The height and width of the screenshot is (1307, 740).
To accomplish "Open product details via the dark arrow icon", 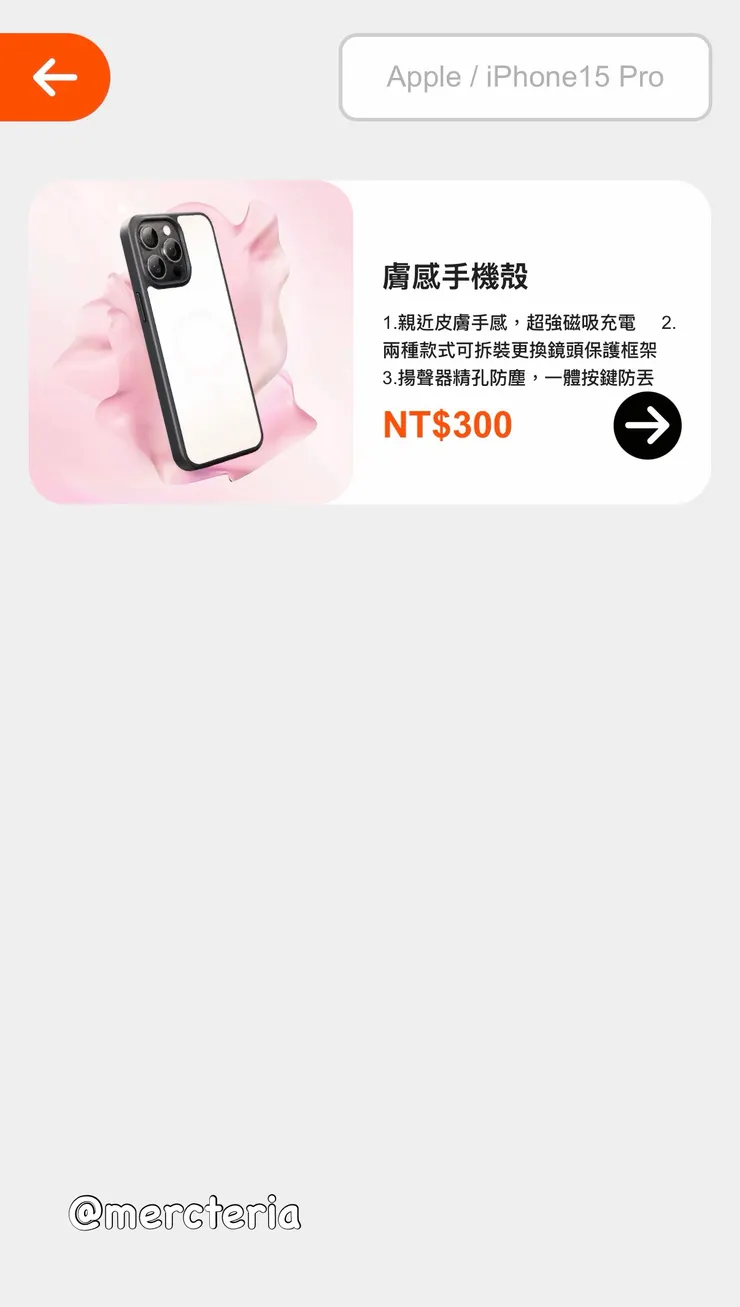I will tap(647, 425).
